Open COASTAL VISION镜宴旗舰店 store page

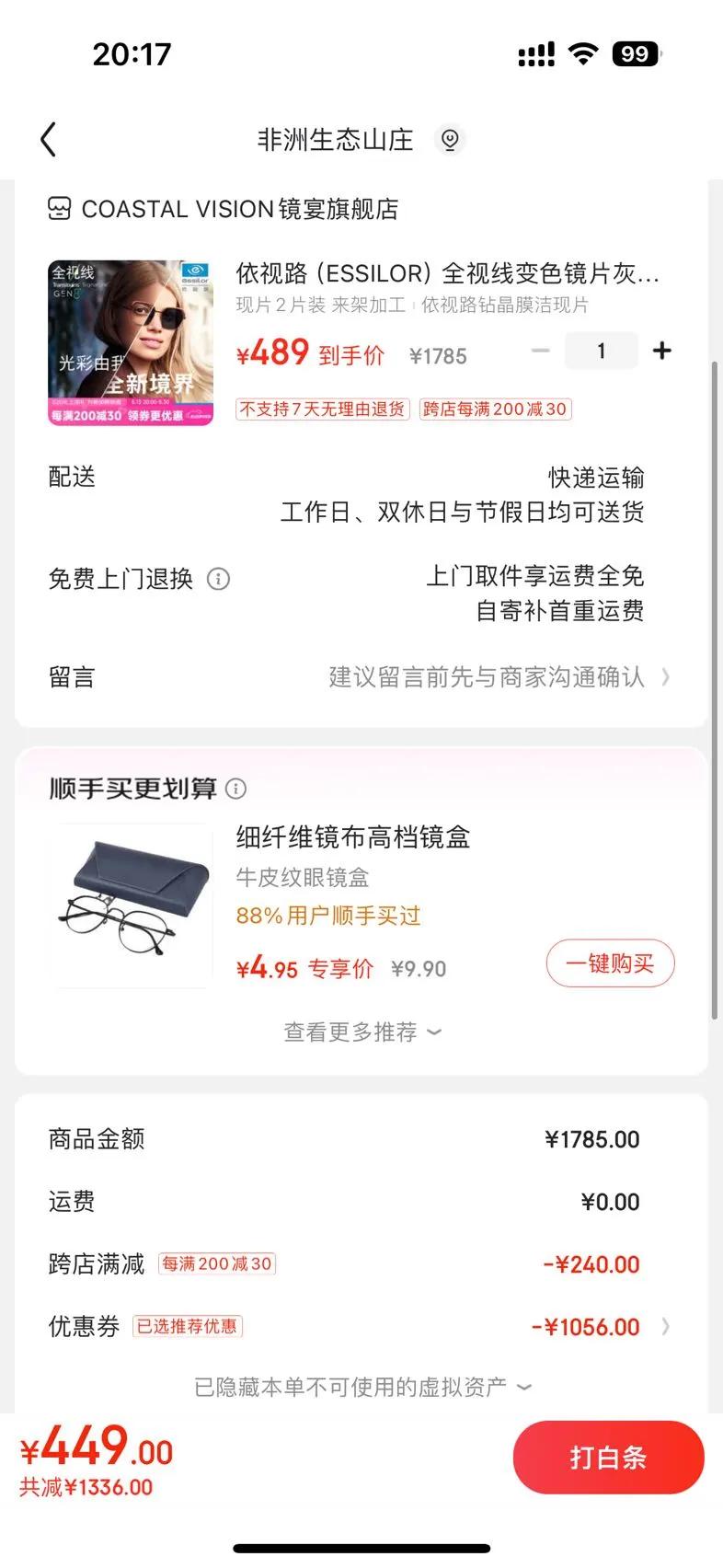tap(223, 209)
